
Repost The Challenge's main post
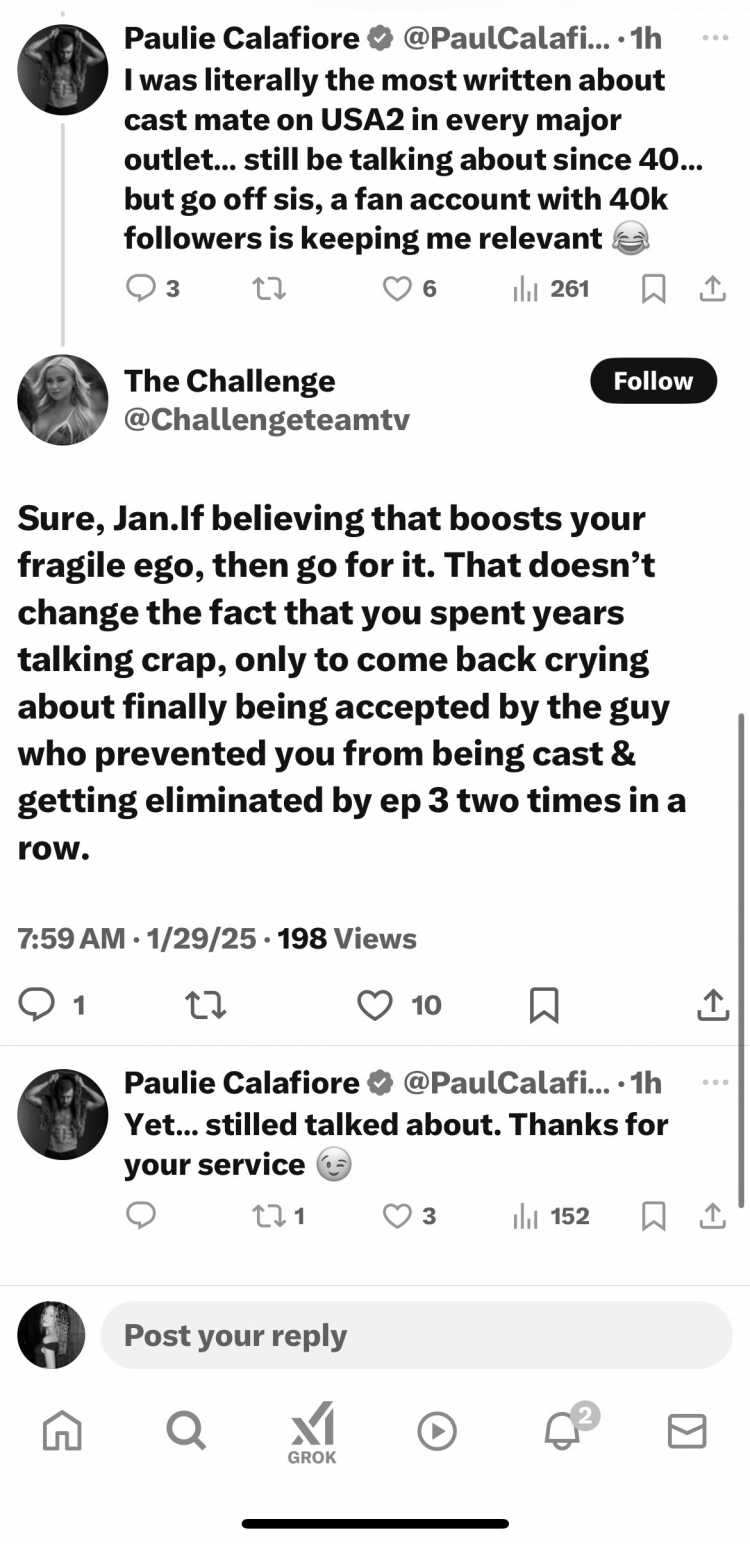tap(206, 1005)
